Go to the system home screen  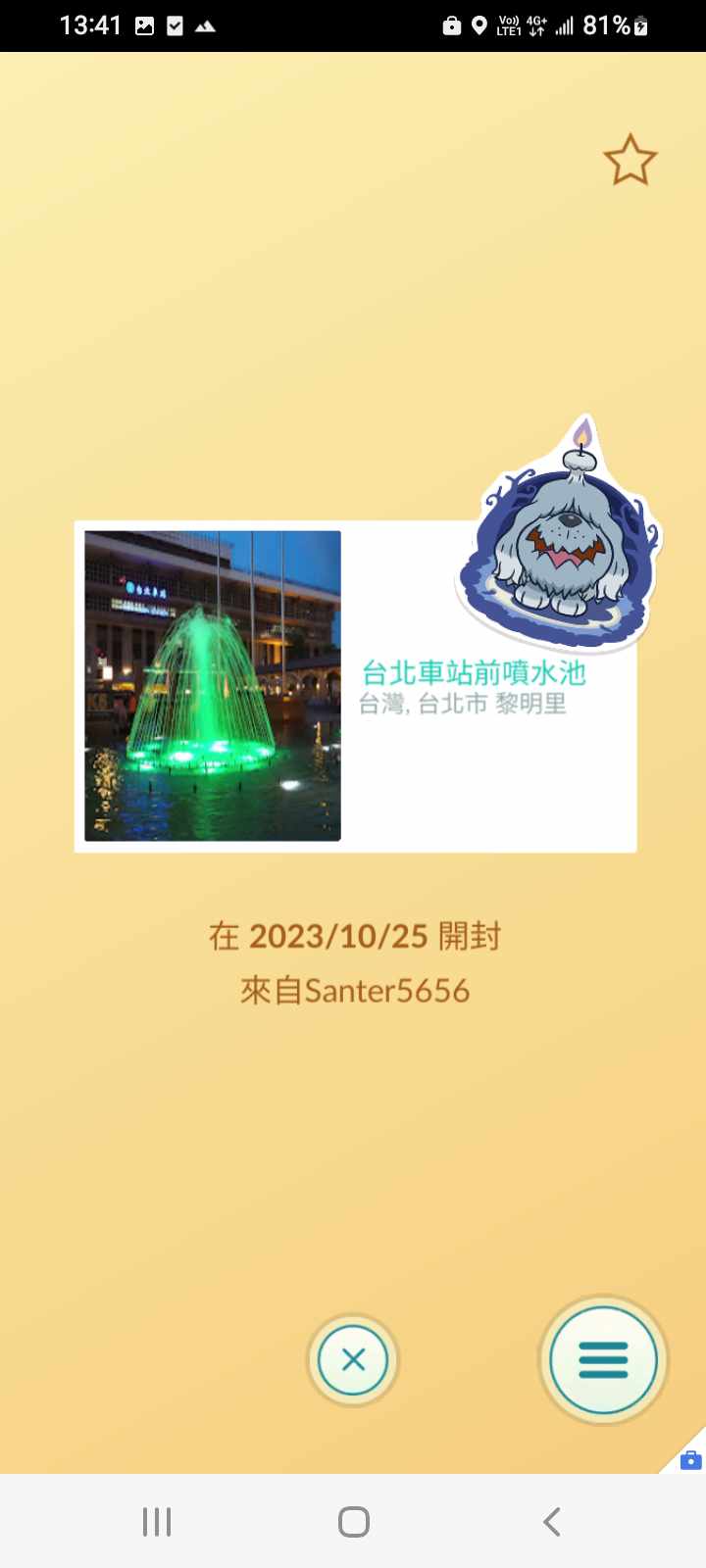click(353, 1521)
